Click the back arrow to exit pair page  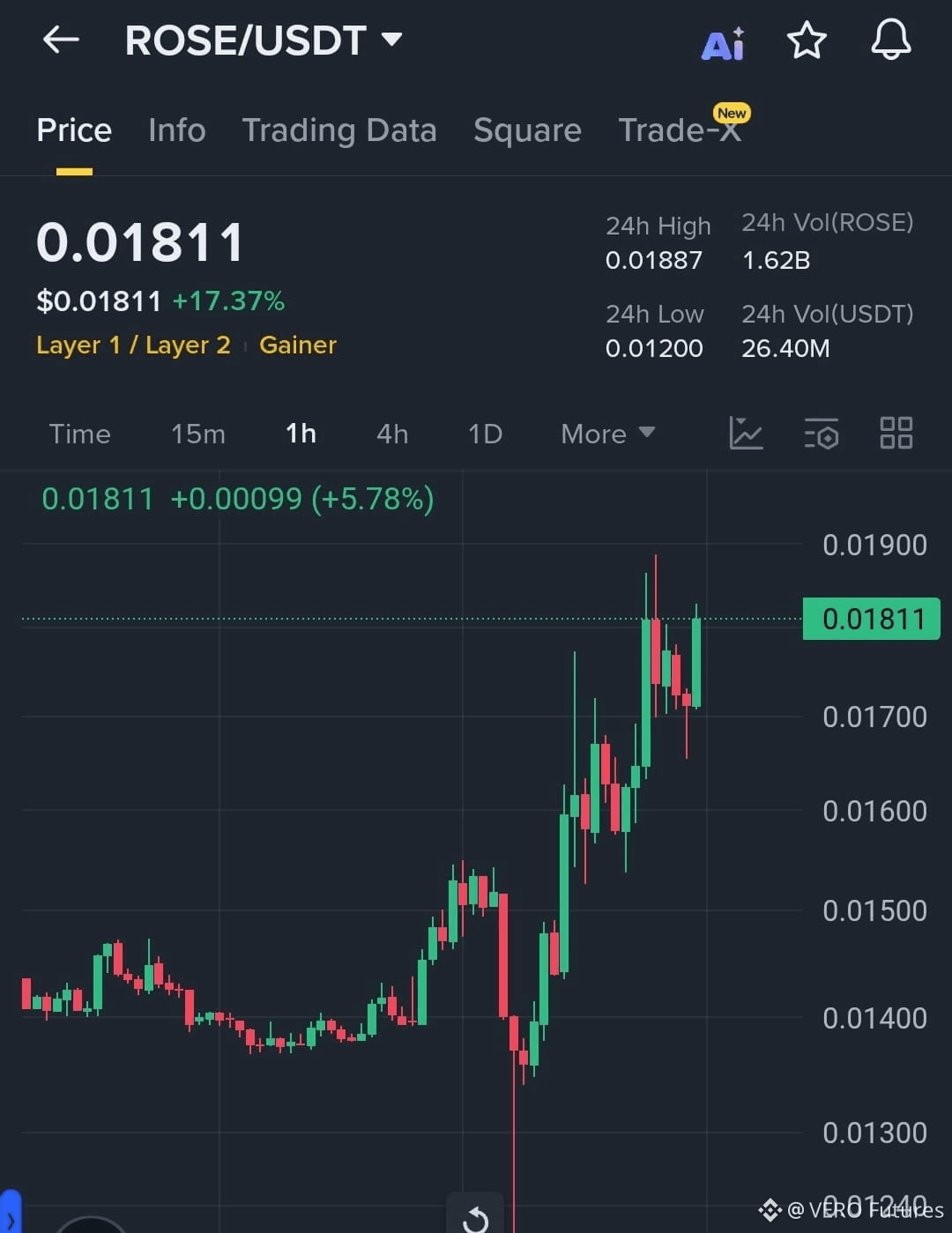(60, 40)
